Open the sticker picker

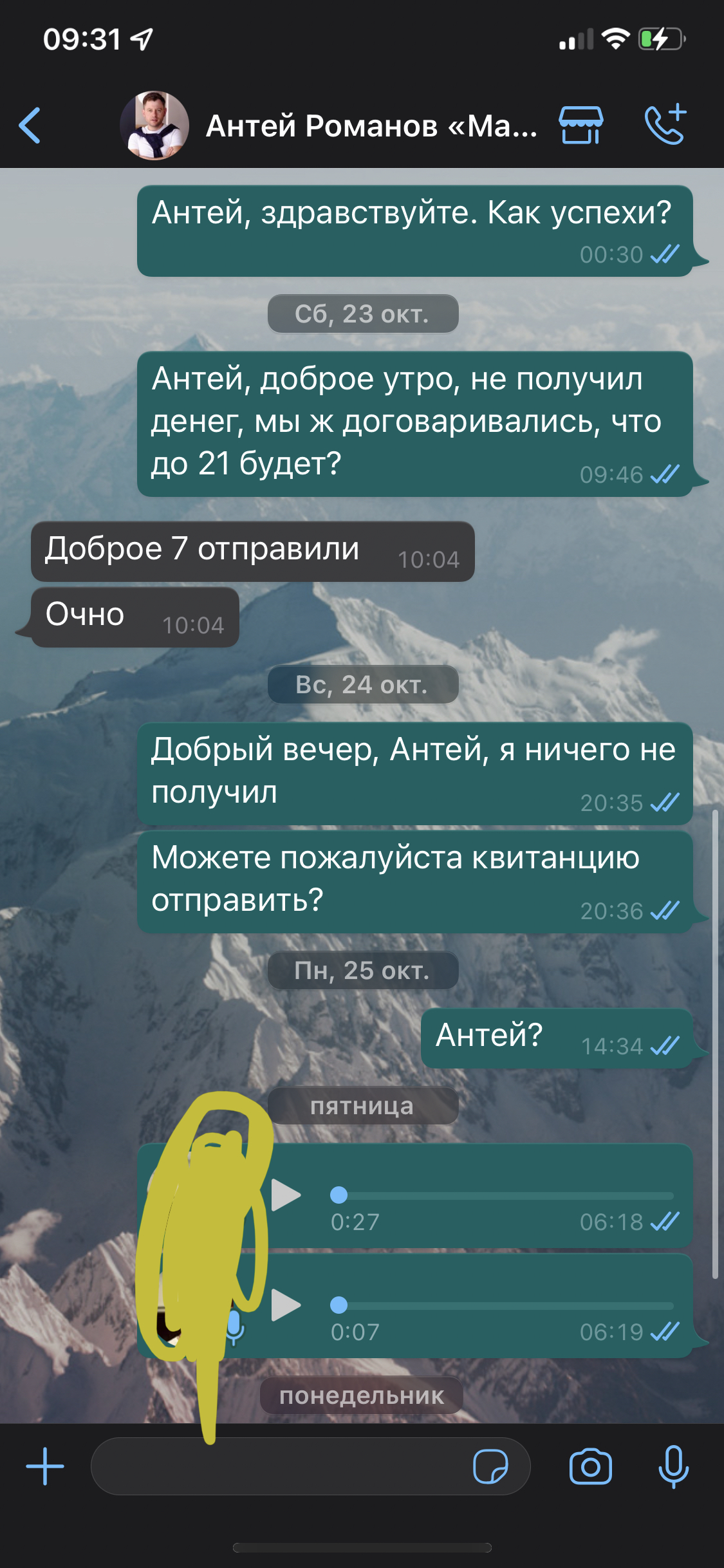[x=490, y=1466]
